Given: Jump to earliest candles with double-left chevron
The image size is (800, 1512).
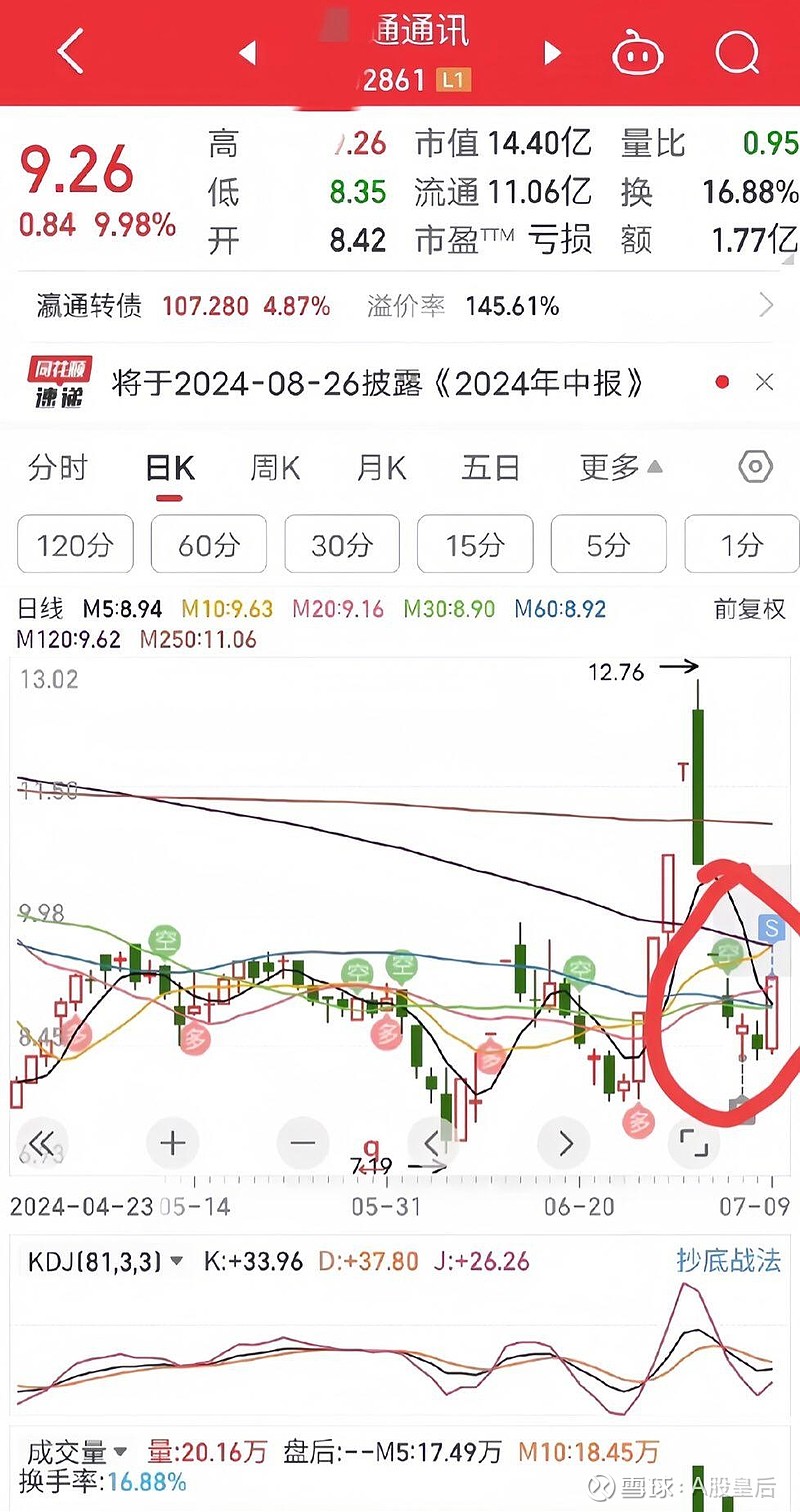Looking at the screenshot, I should 42,1142.
